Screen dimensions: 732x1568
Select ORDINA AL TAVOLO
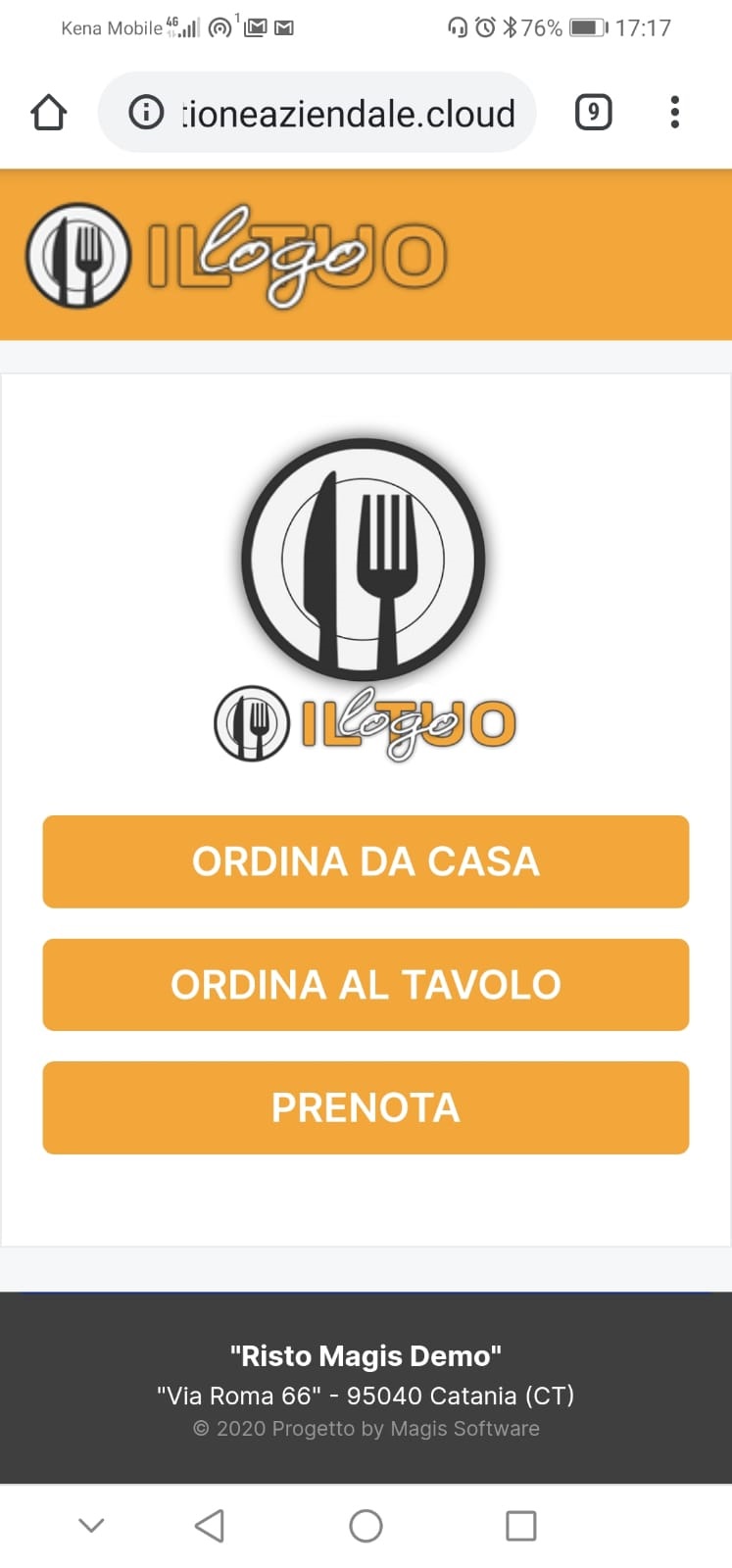[366, 985]
